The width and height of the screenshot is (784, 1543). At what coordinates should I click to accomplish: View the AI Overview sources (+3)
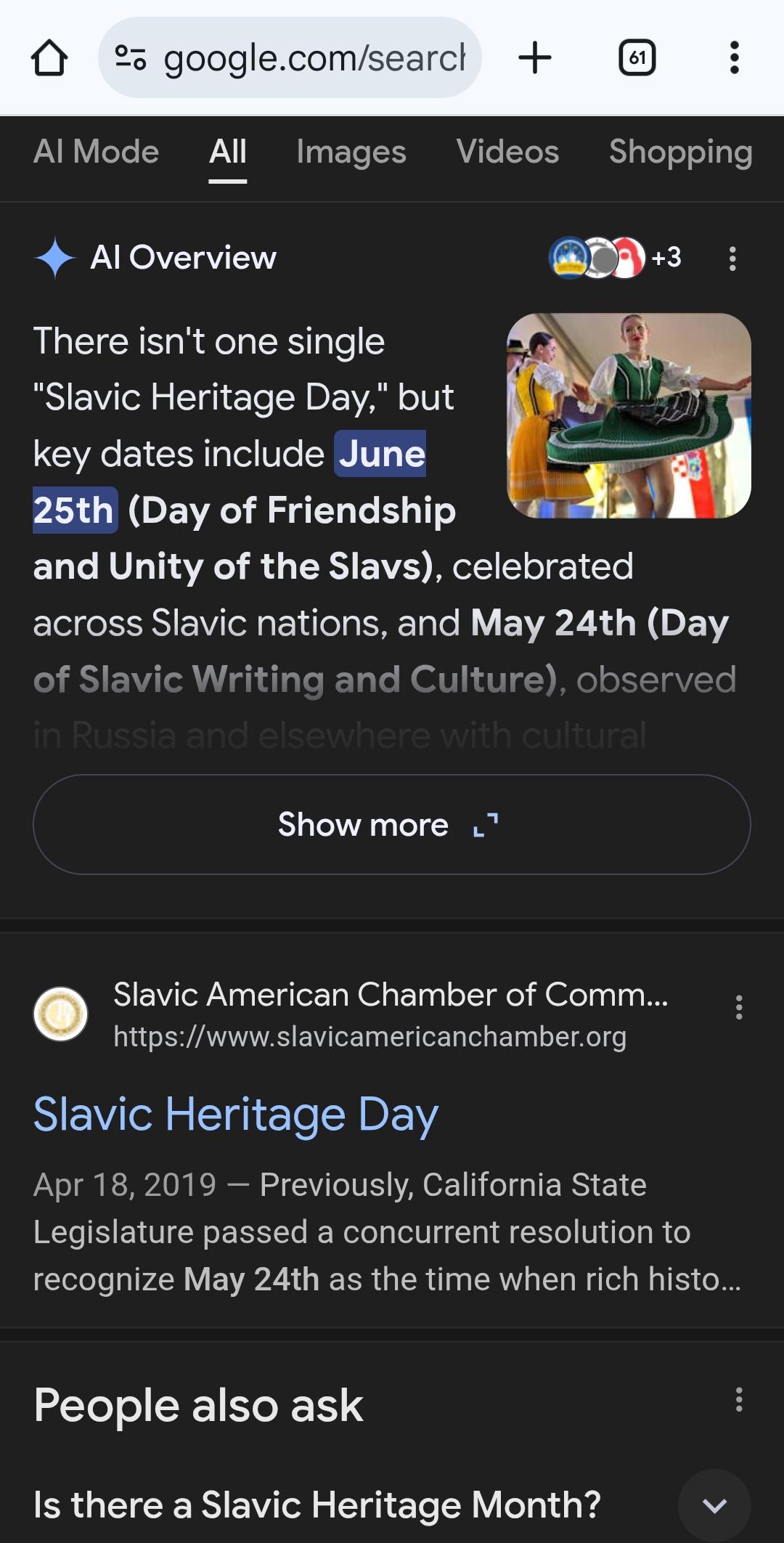(616, 258)
